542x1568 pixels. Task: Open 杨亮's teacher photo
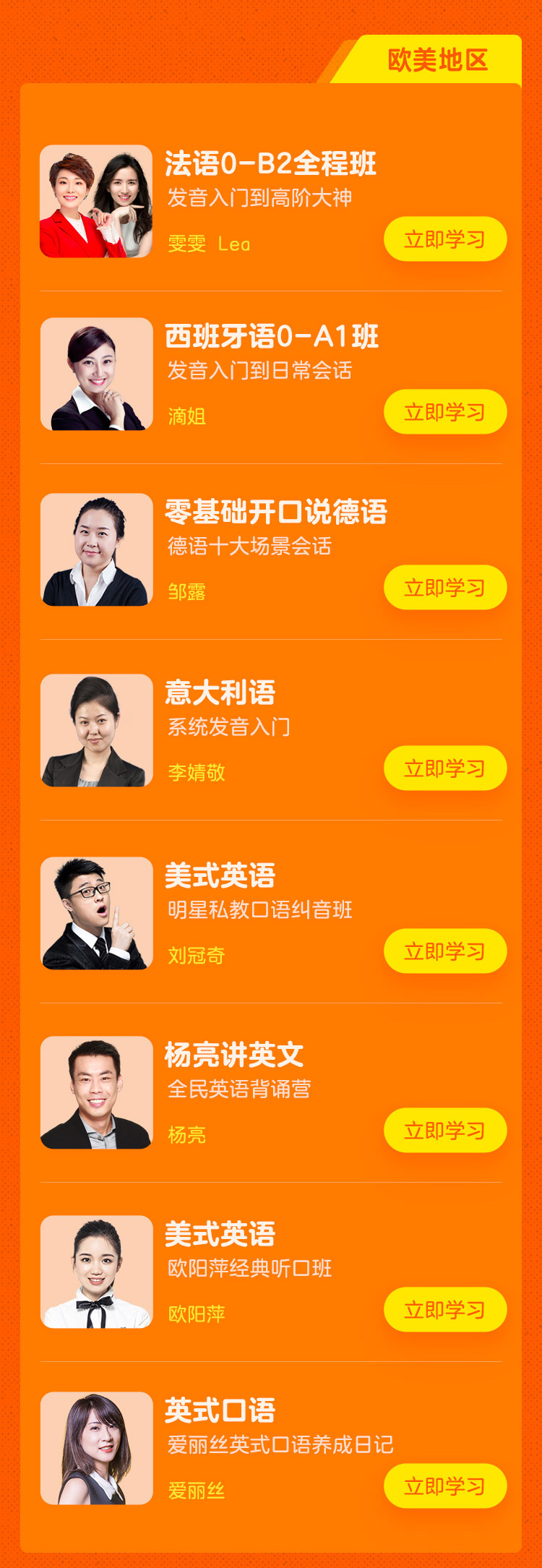coord(96,1093)
